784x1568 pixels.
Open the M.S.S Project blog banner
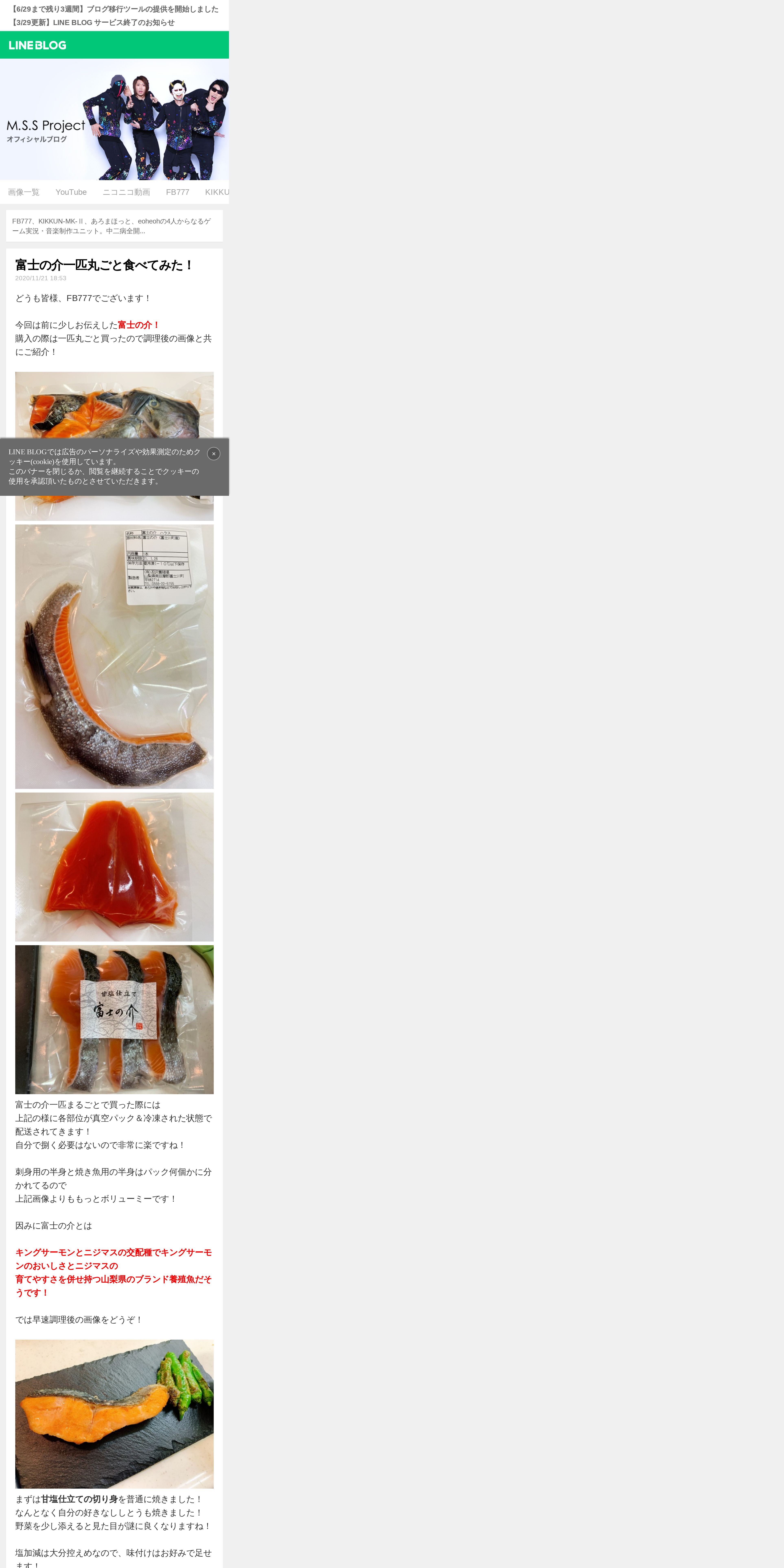(114, 119)
